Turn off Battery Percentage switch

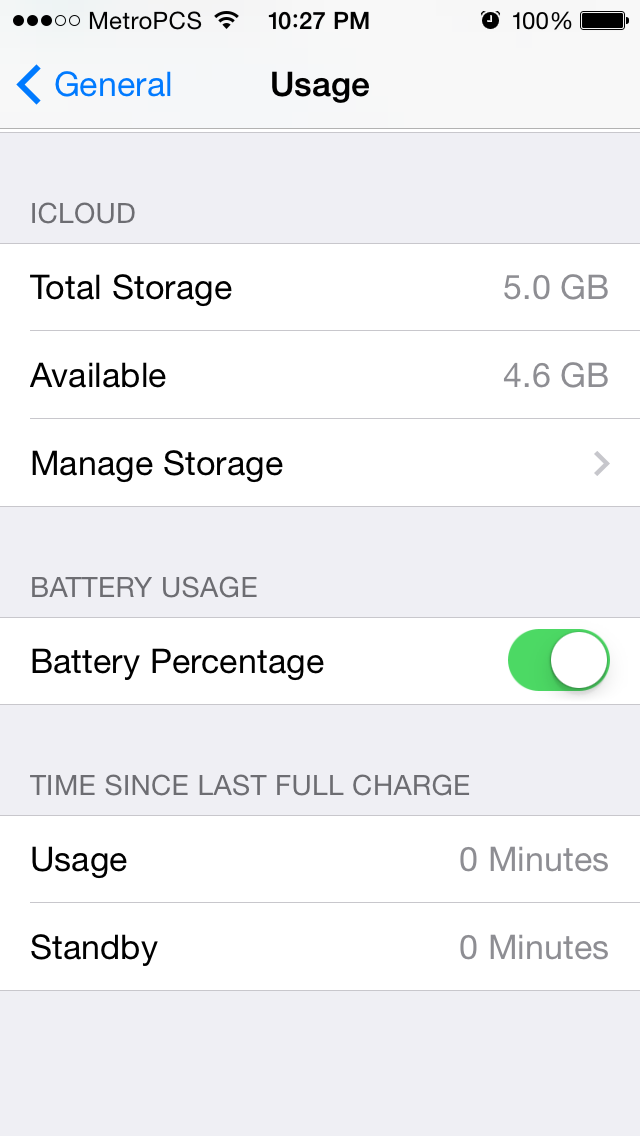(558, 661)
